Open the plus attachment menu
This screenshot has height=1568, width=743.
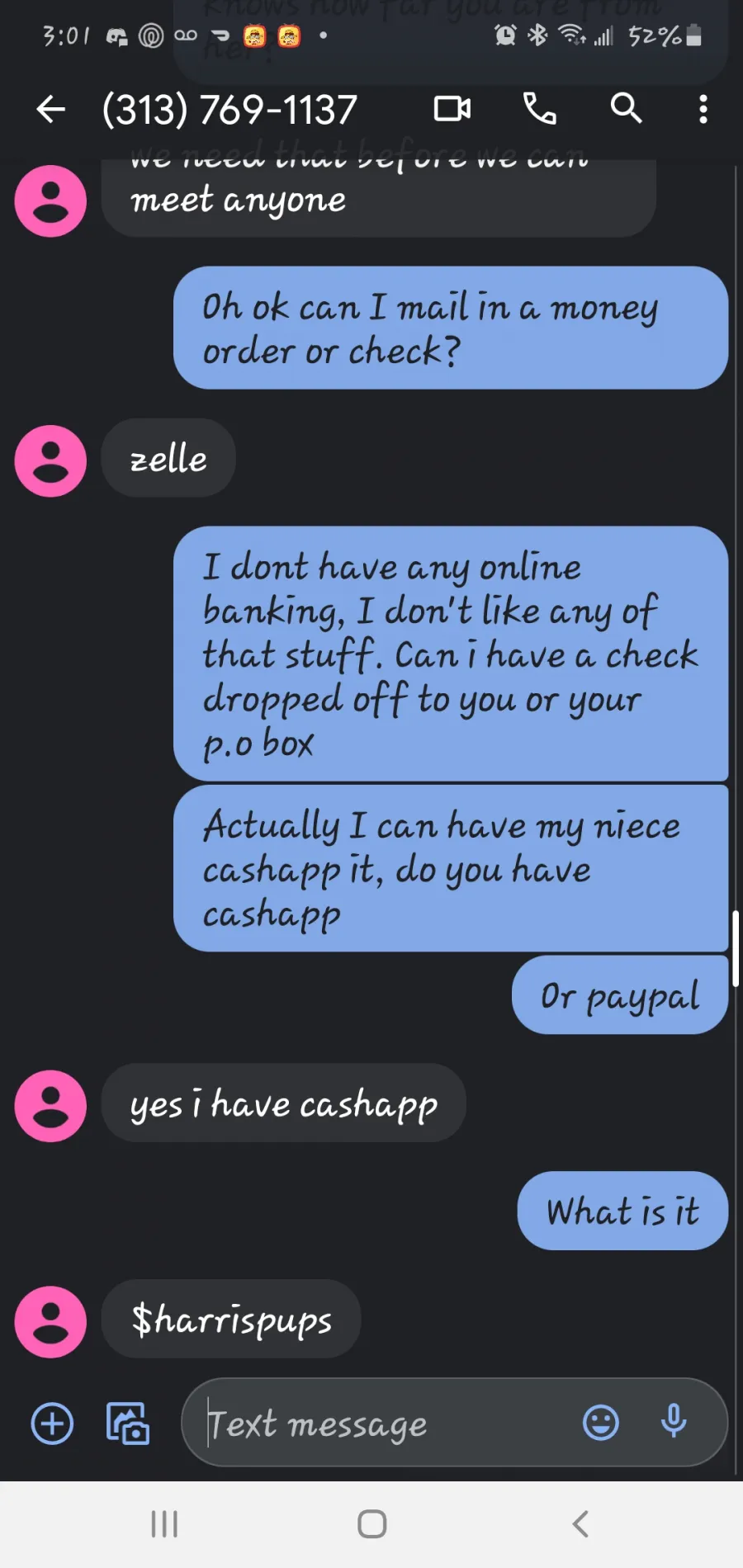tap(52, 1424)
